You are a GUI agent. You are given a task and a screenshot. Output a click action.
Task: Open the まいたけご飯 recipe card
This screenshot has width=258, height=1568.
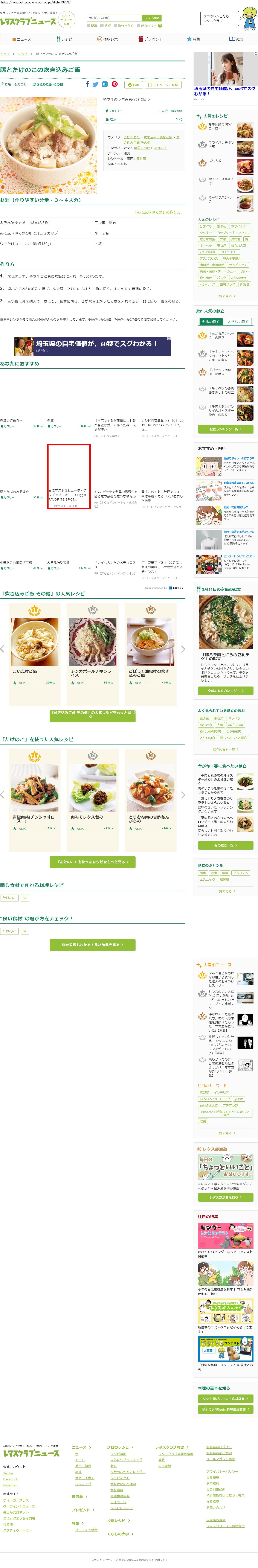[x=34, y=648]
